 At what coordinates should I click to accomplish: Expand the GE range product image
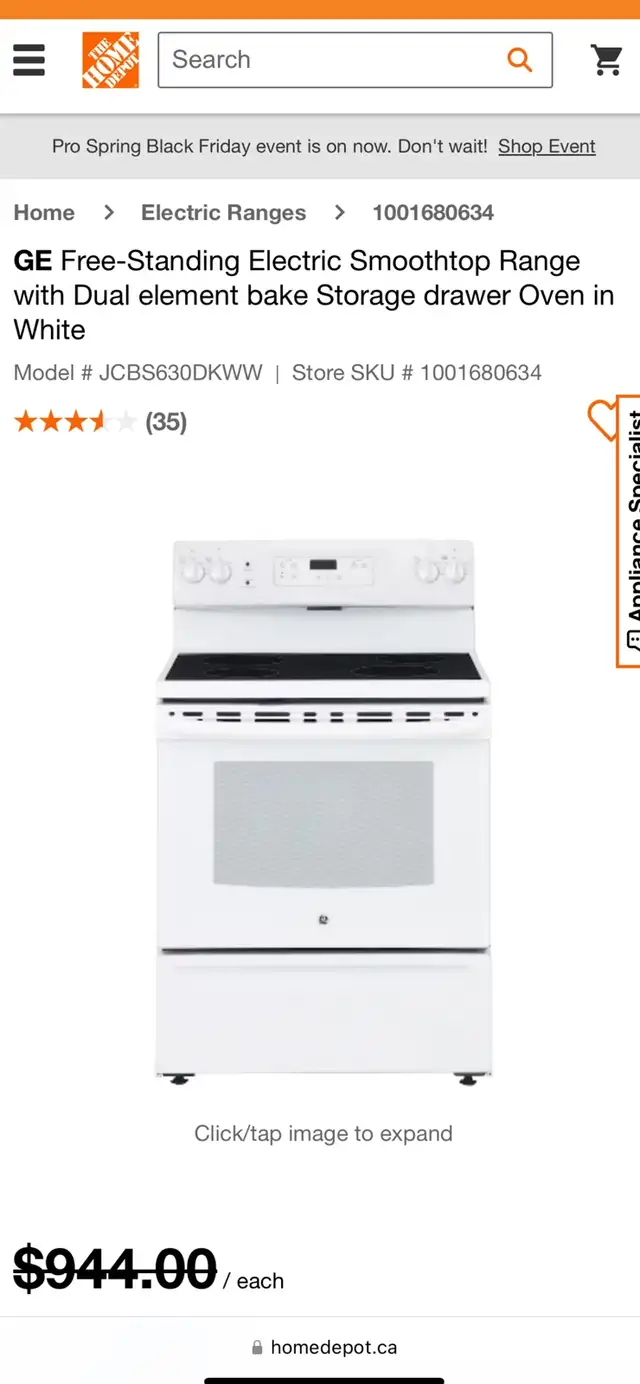pos(323,810)
